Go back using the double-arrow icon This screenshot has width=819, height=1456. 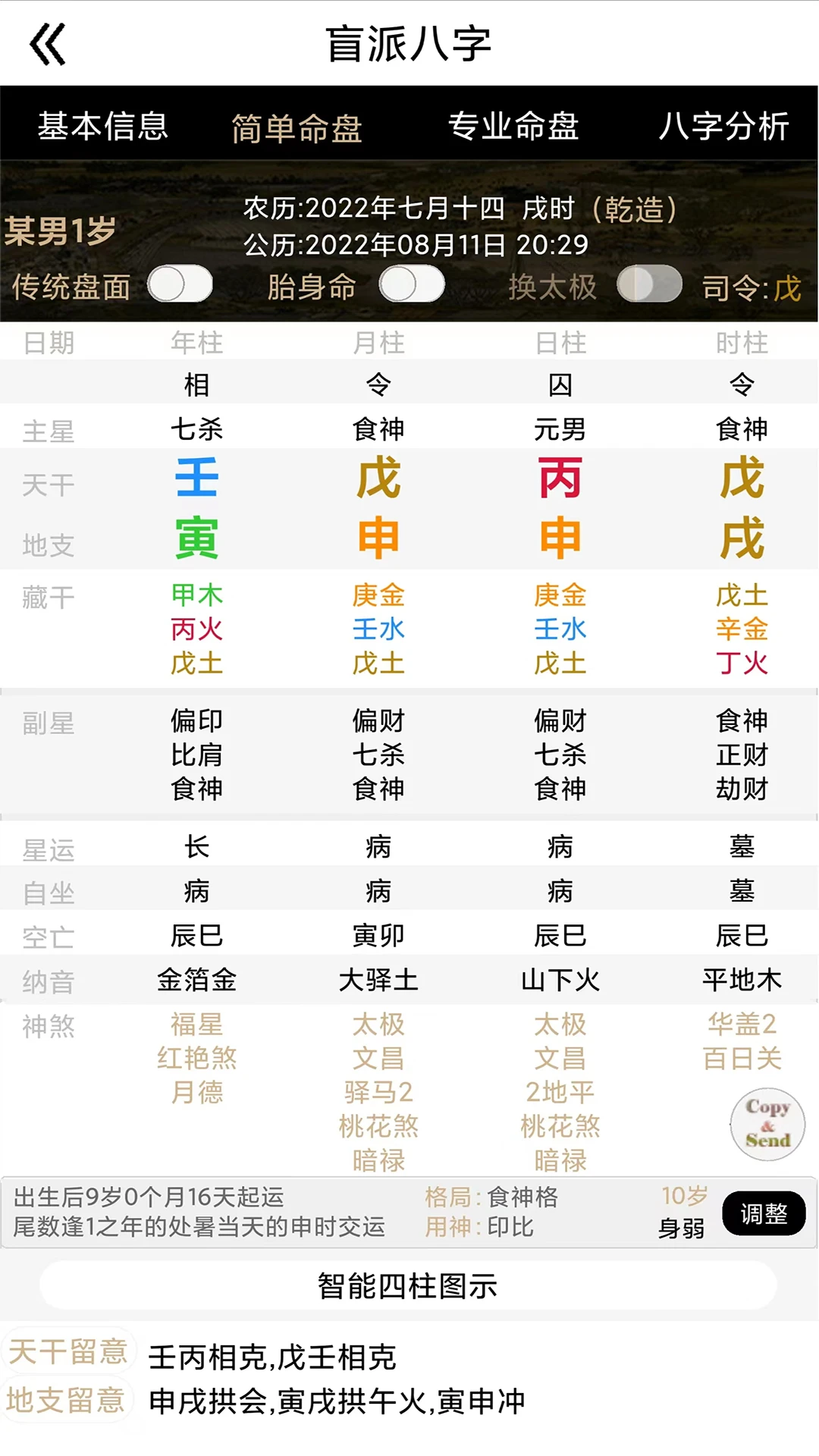48,44
